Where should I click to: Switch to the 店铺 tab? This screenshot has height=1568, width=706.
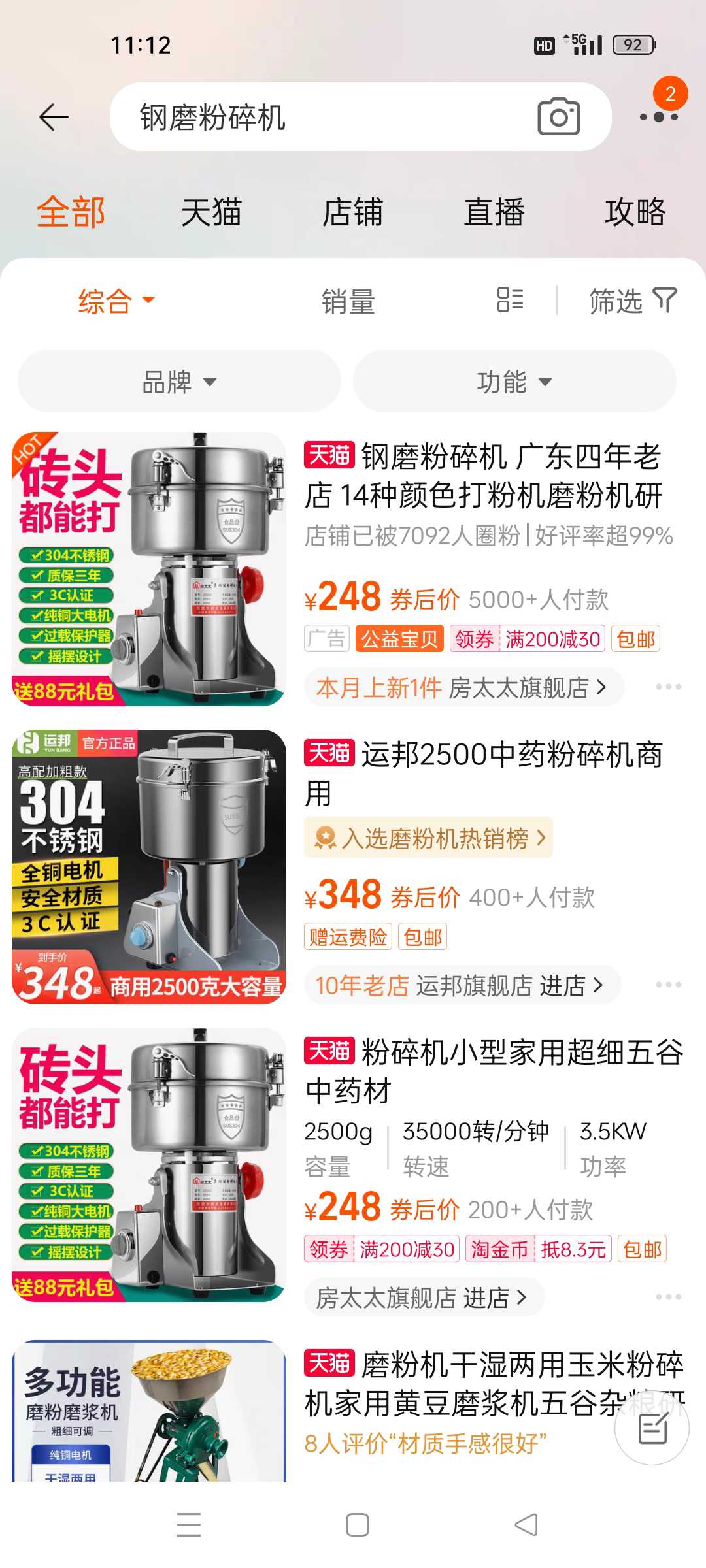pos(353,212)
